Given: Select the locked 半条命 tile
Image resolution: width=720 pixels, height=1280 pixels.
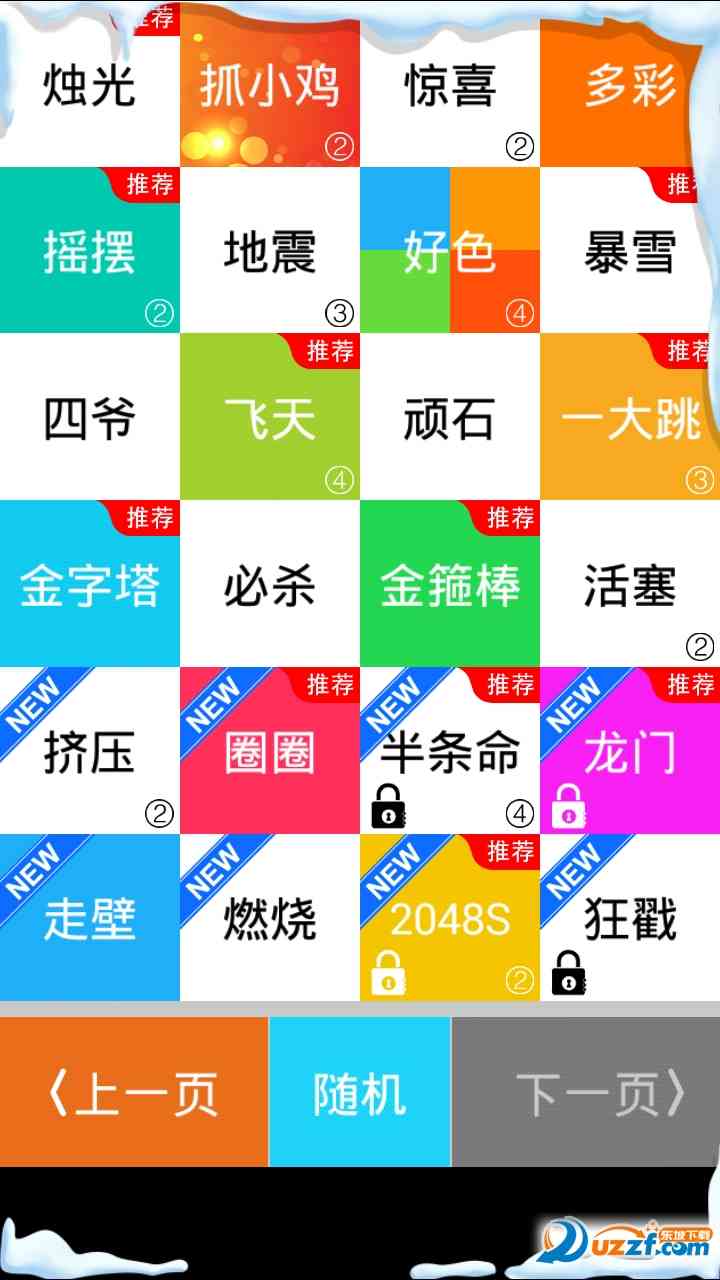Looking at the screenshot, I should coord(450,751).
